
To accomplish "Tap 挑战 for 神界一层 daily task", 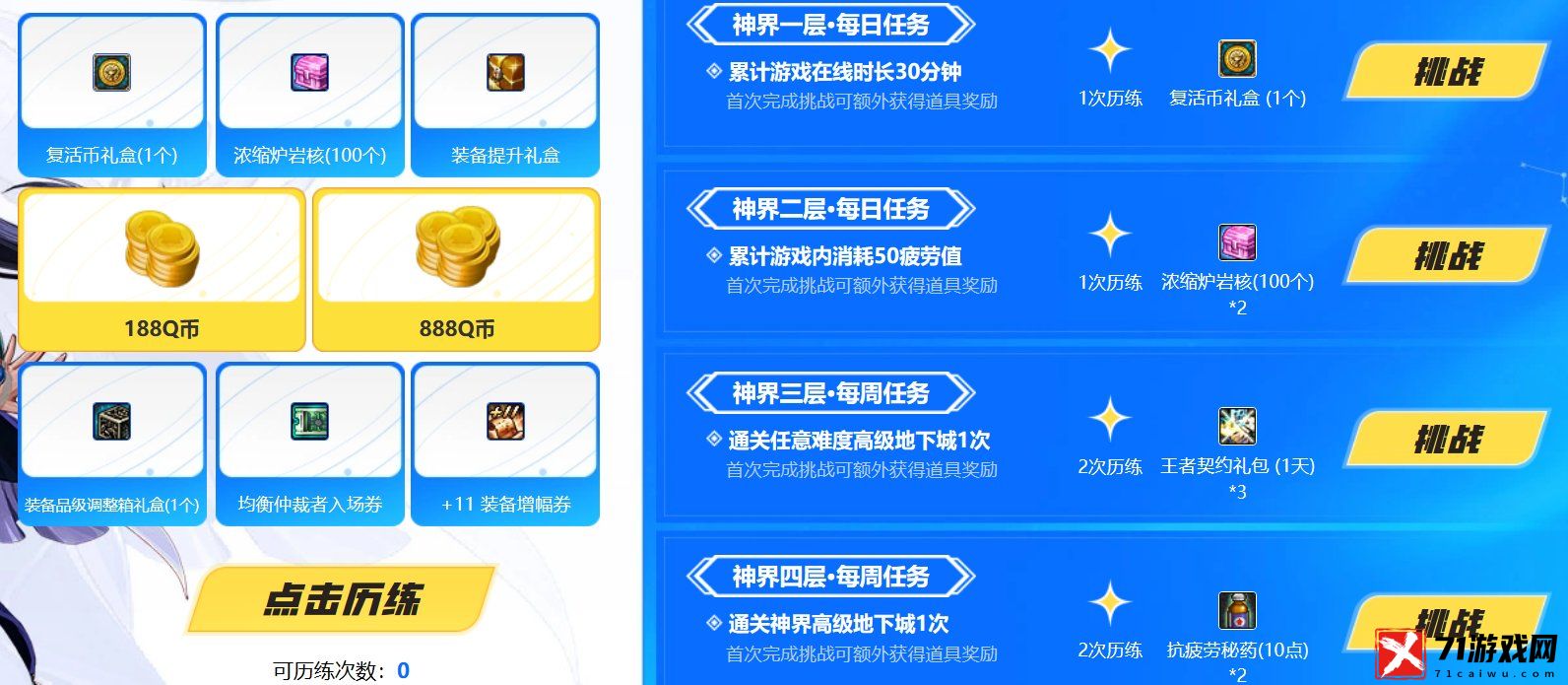I will point(1446,72).
